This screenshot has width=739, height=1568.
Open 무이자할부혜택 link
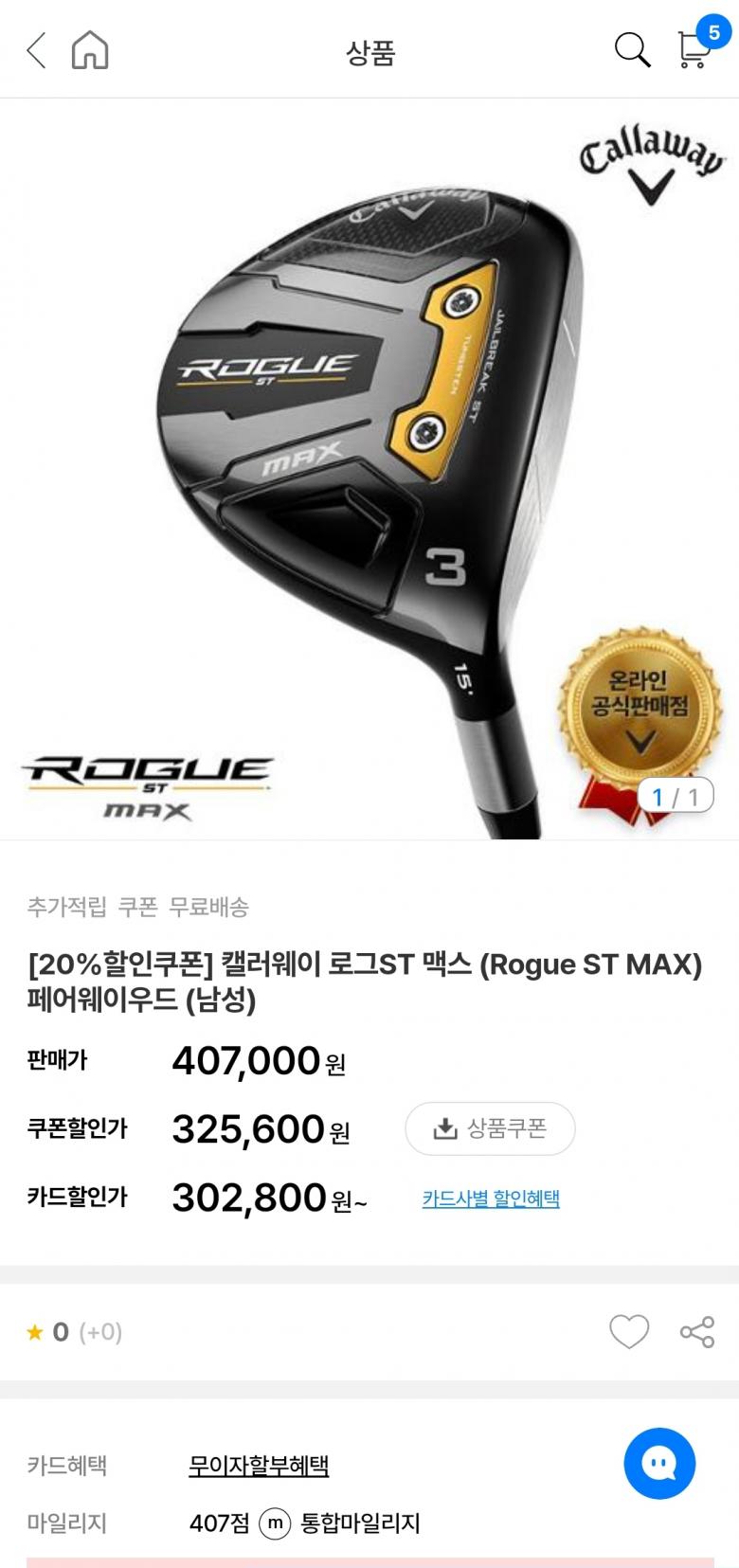click(259, 1466)
